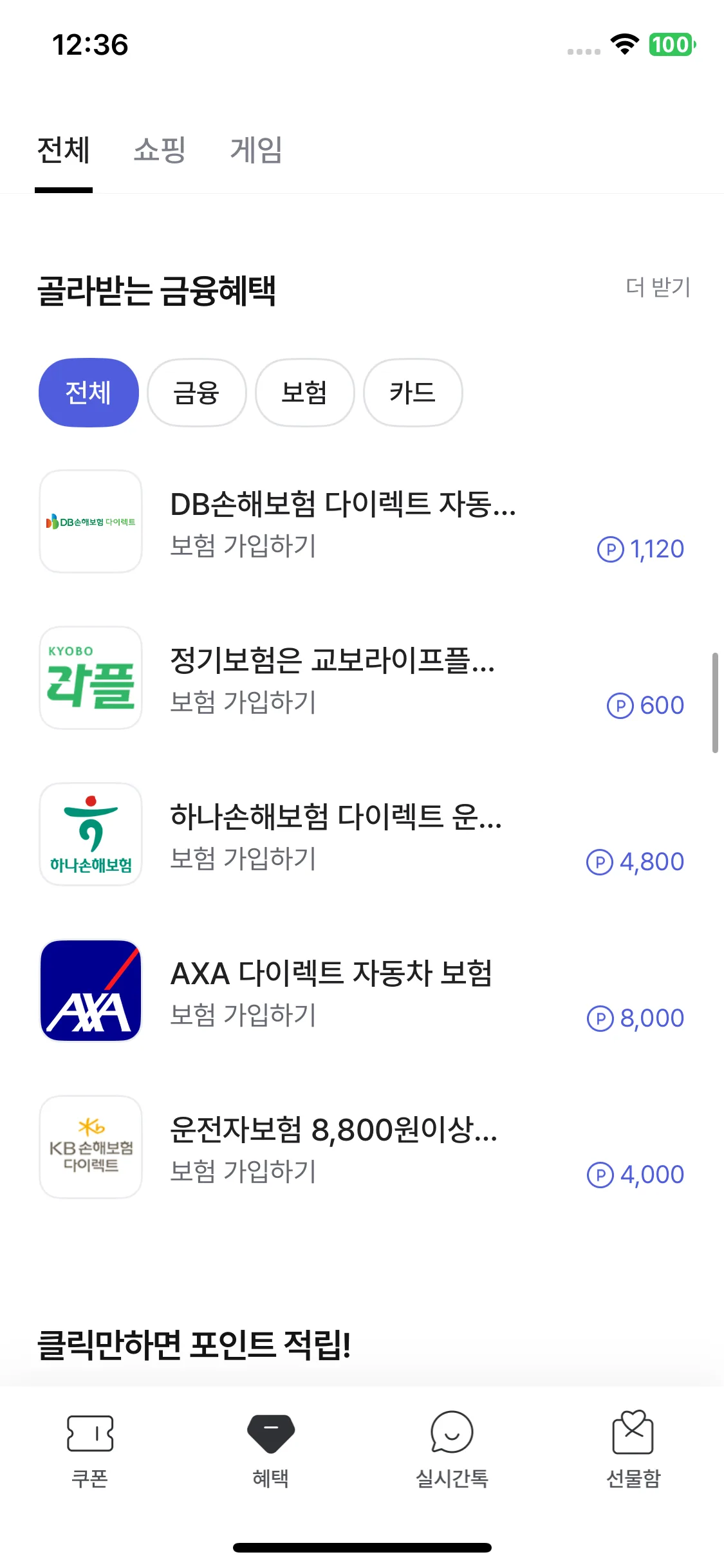
Task: Select the 전체 top tab
Action: pyautogui.click(x=63, y=151)
